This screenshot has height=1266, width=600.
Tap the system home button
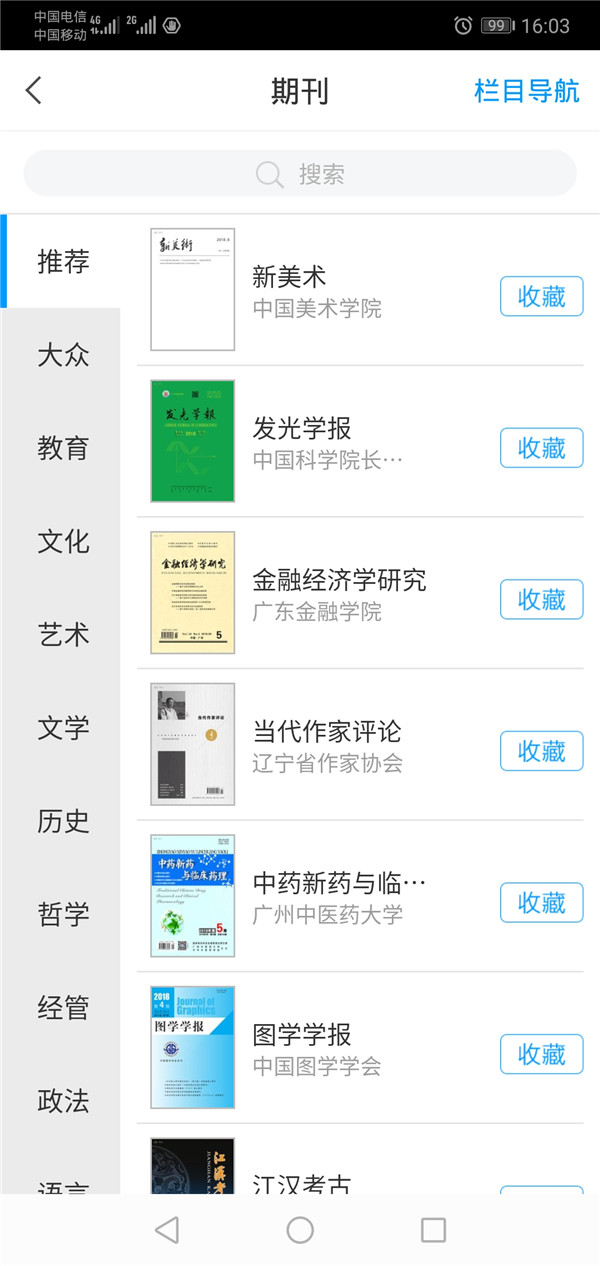pos(300,1230)
